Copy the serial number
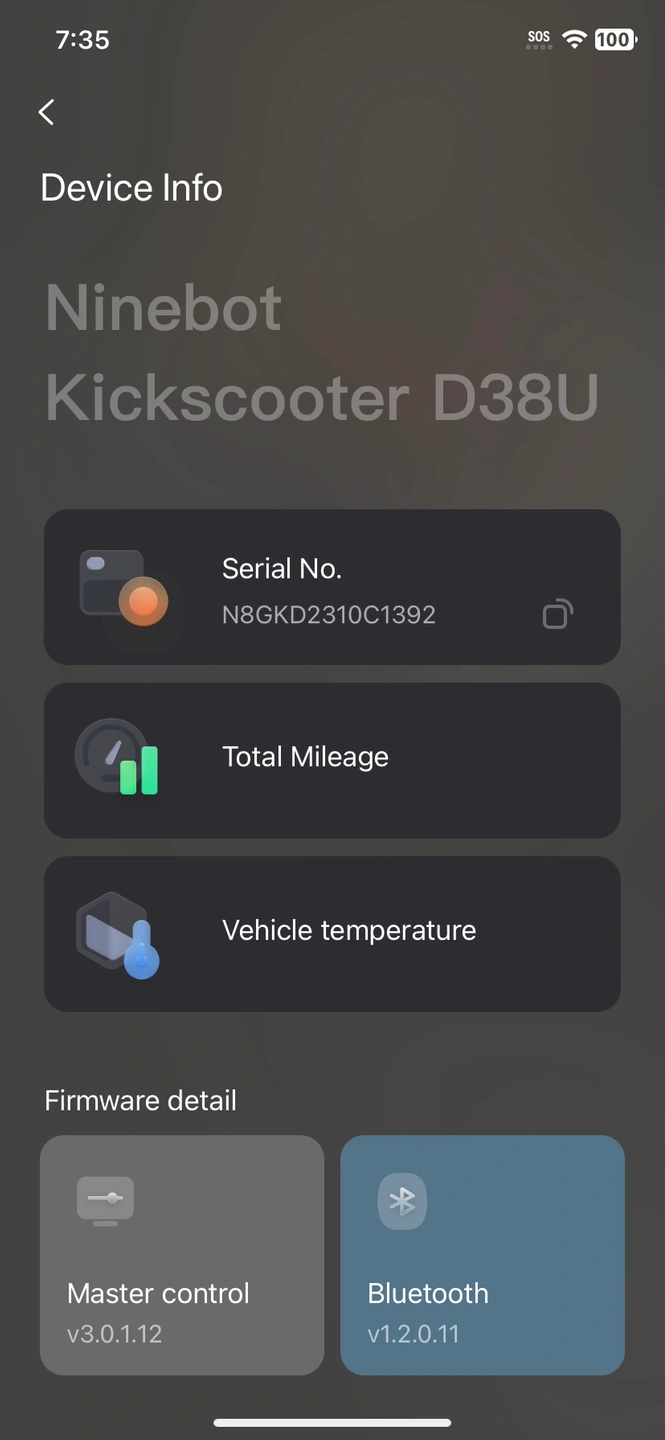 tap(557, 614)
